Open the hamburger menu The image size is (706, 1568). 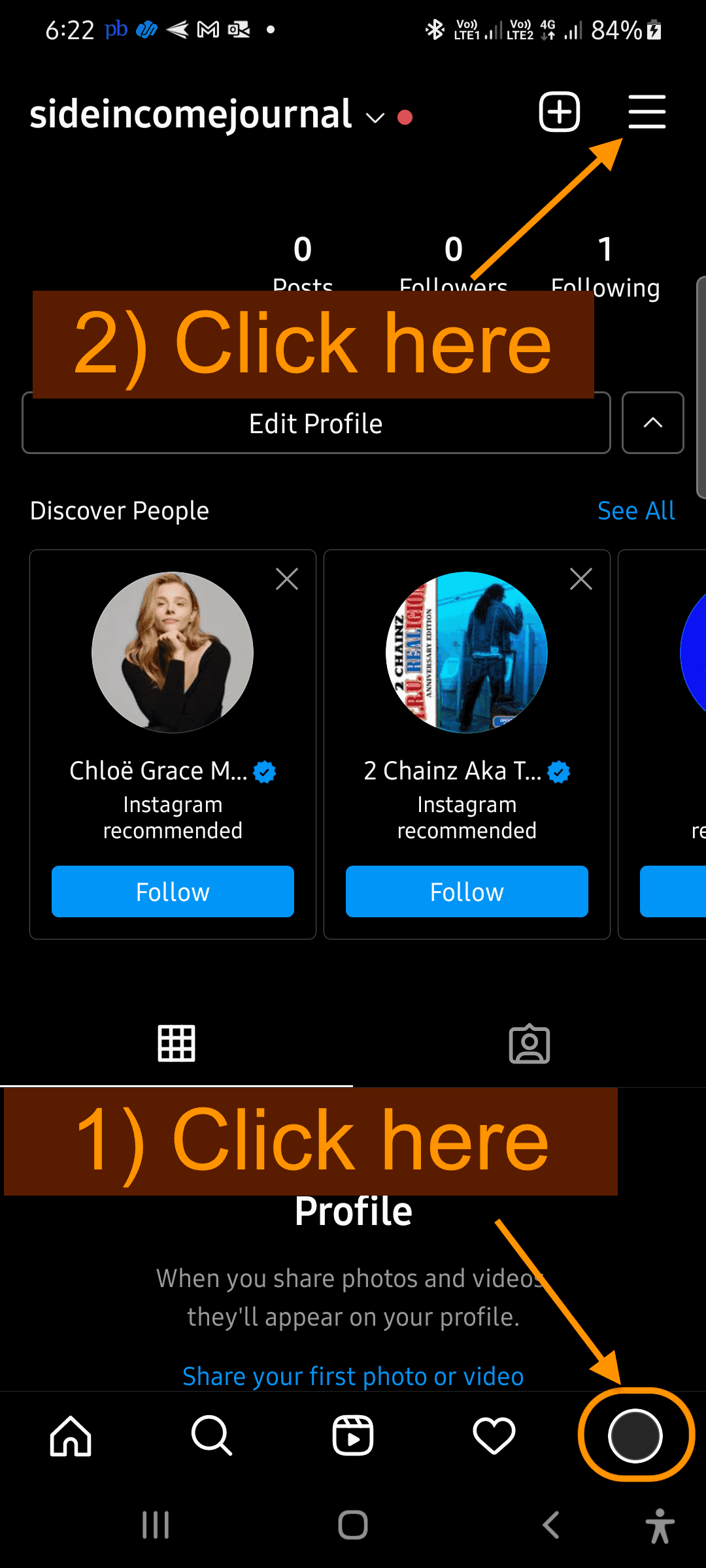[x=647, y=112]
